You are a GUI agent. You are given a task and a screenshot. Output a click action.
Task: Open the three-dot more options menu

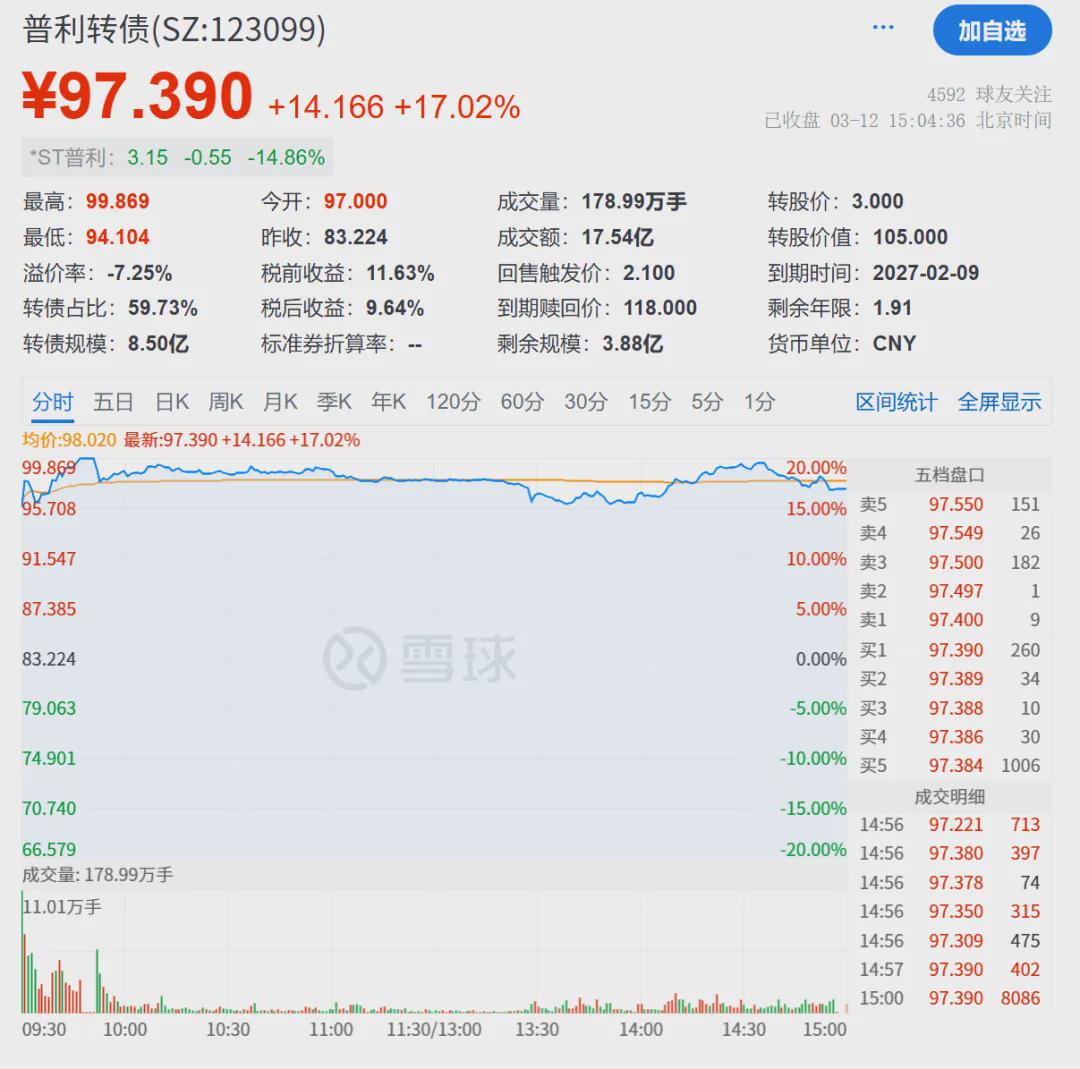pos(883,28)
